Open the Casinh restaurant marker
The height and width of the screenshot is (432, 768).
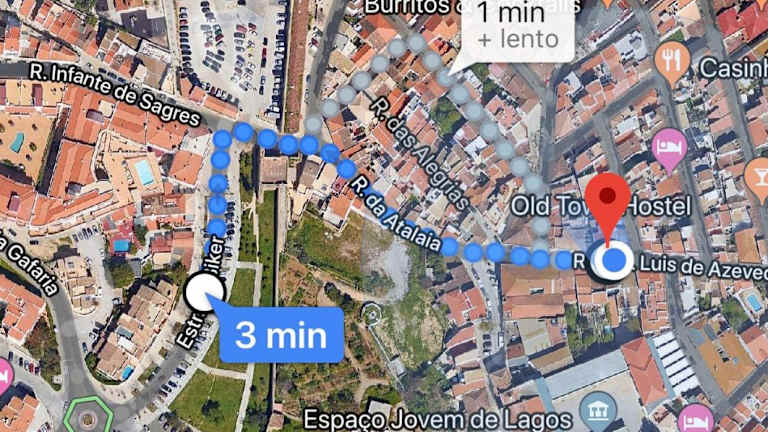pyautogui.click(x=669, y=66)
